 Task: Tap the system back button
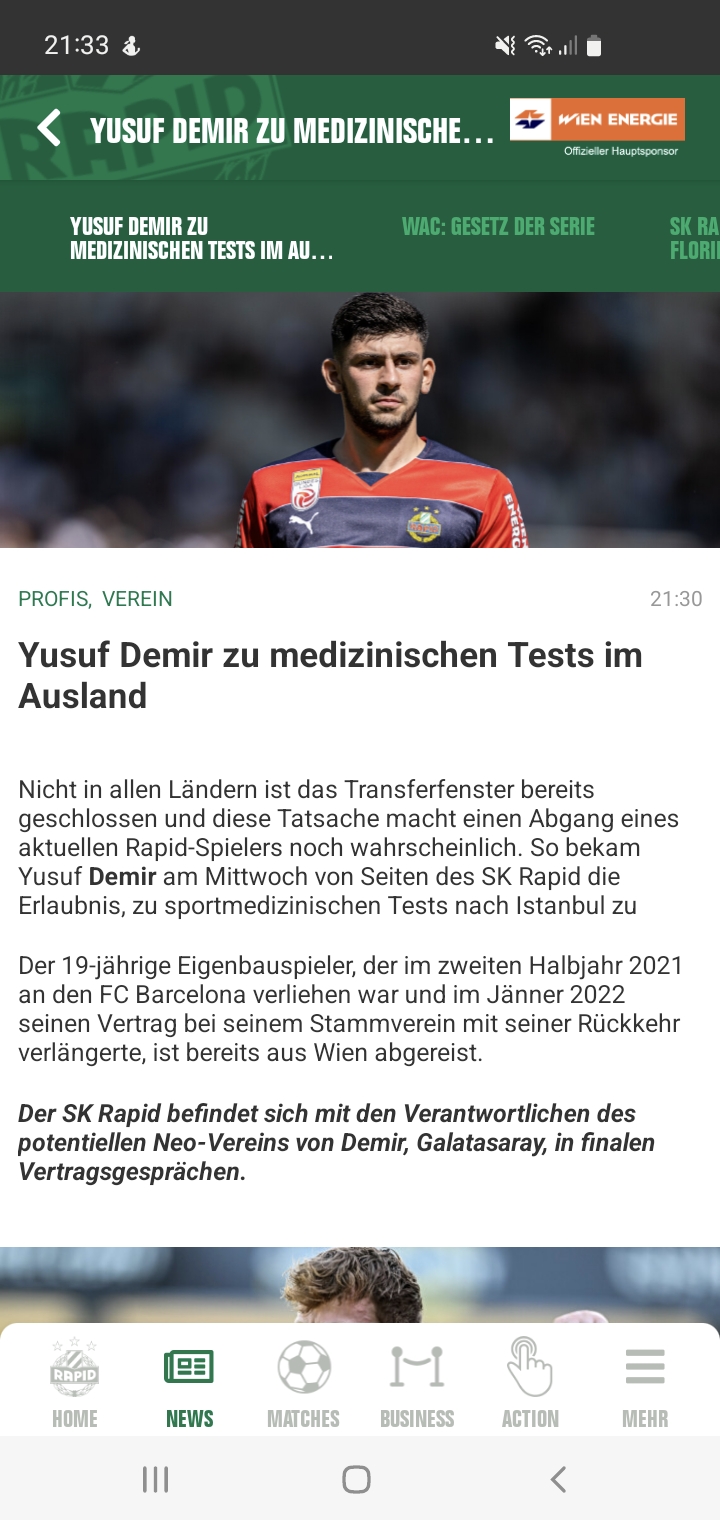coord(559,1479)
